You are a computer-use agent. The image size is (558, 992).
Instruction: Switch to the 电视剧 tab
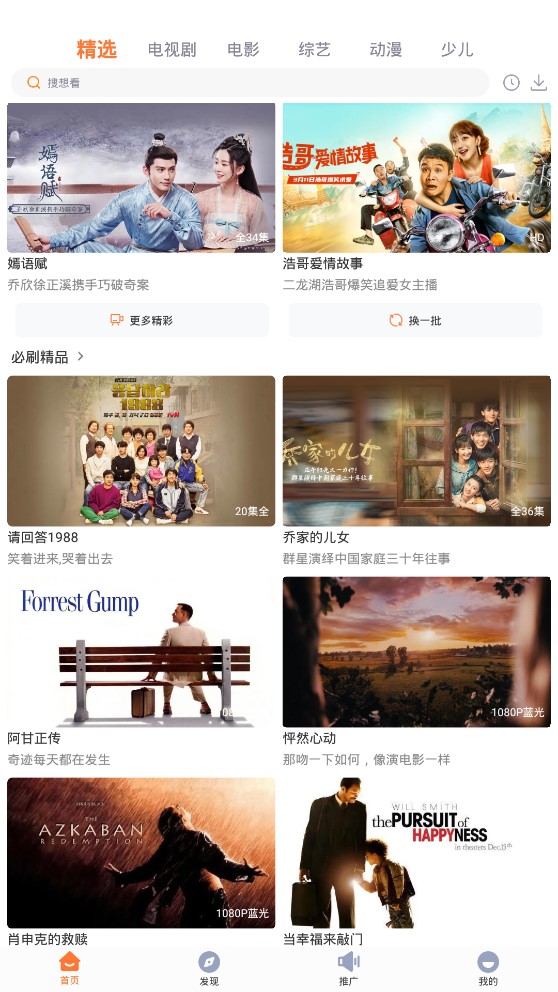171,49
